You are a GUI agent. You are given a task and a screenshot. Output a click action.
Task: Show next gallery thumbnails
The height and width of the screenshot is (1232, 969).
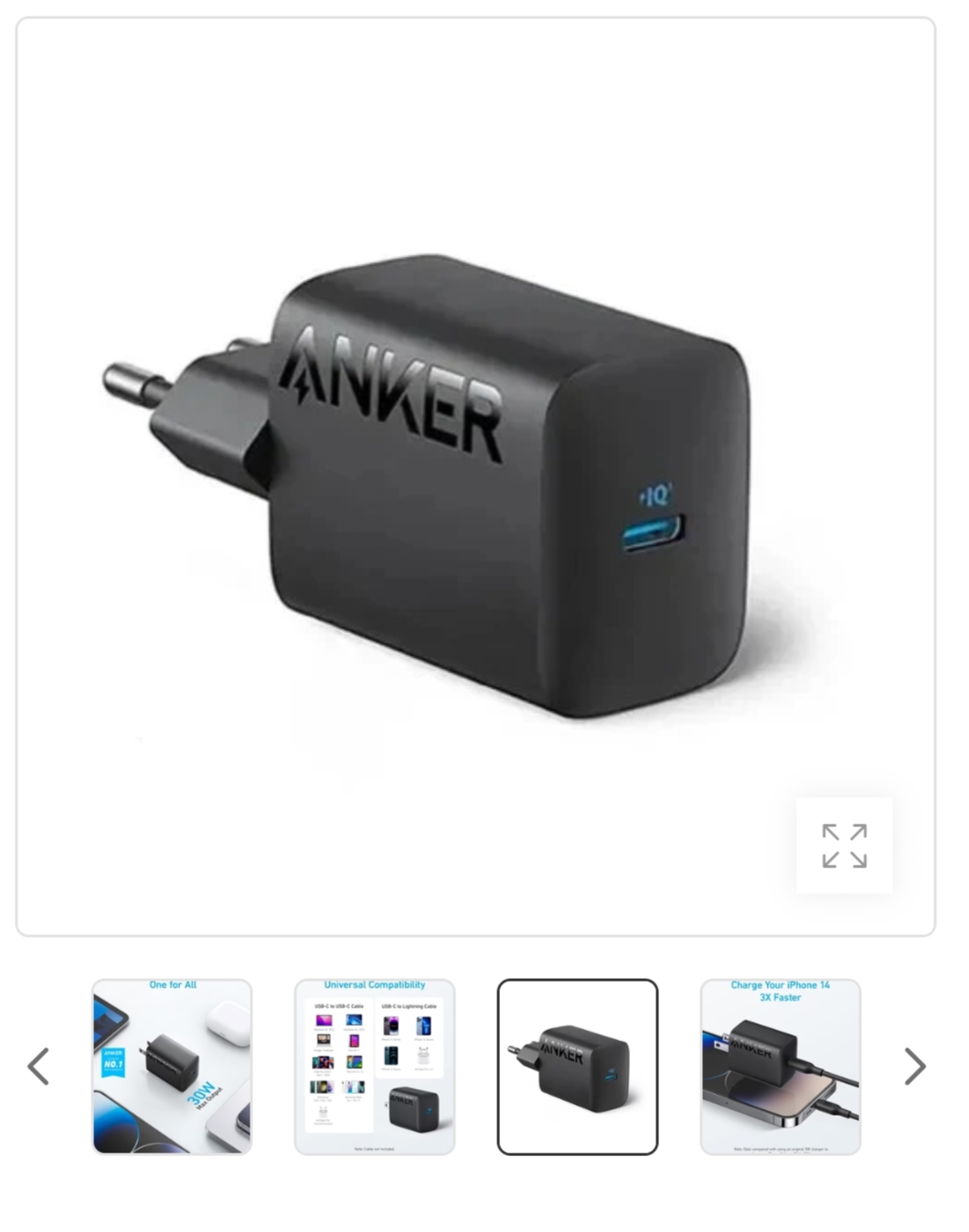pos(914,1067)
